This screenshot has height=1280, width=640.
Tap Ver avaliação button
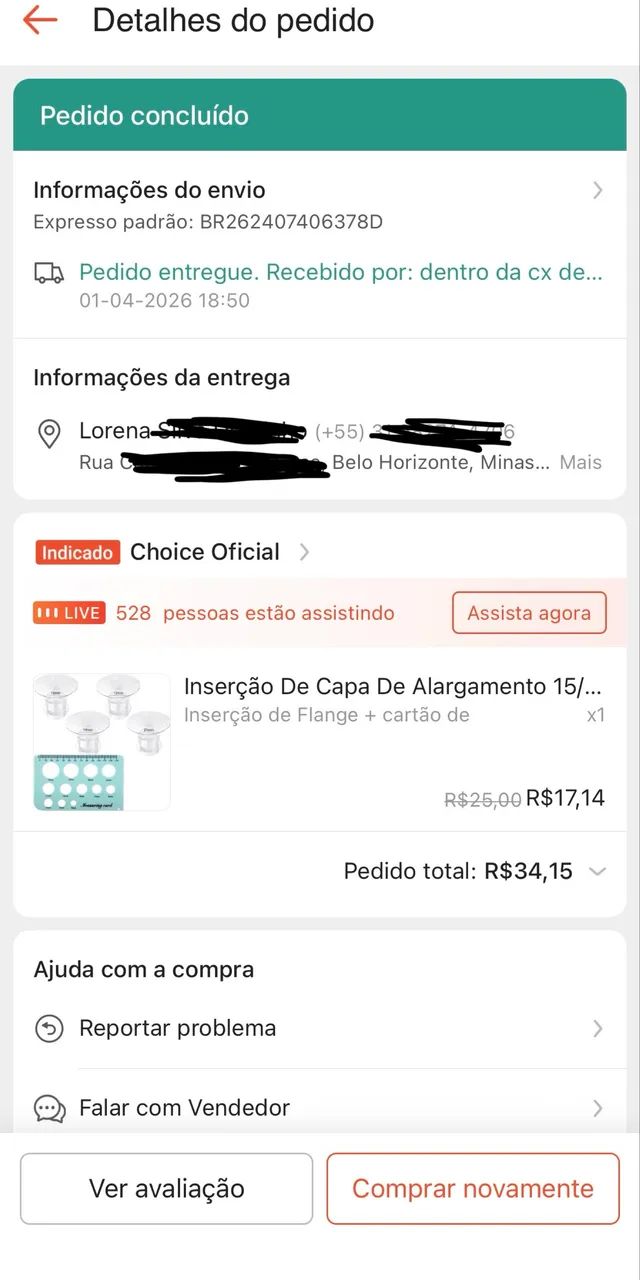click(166, 1188)
